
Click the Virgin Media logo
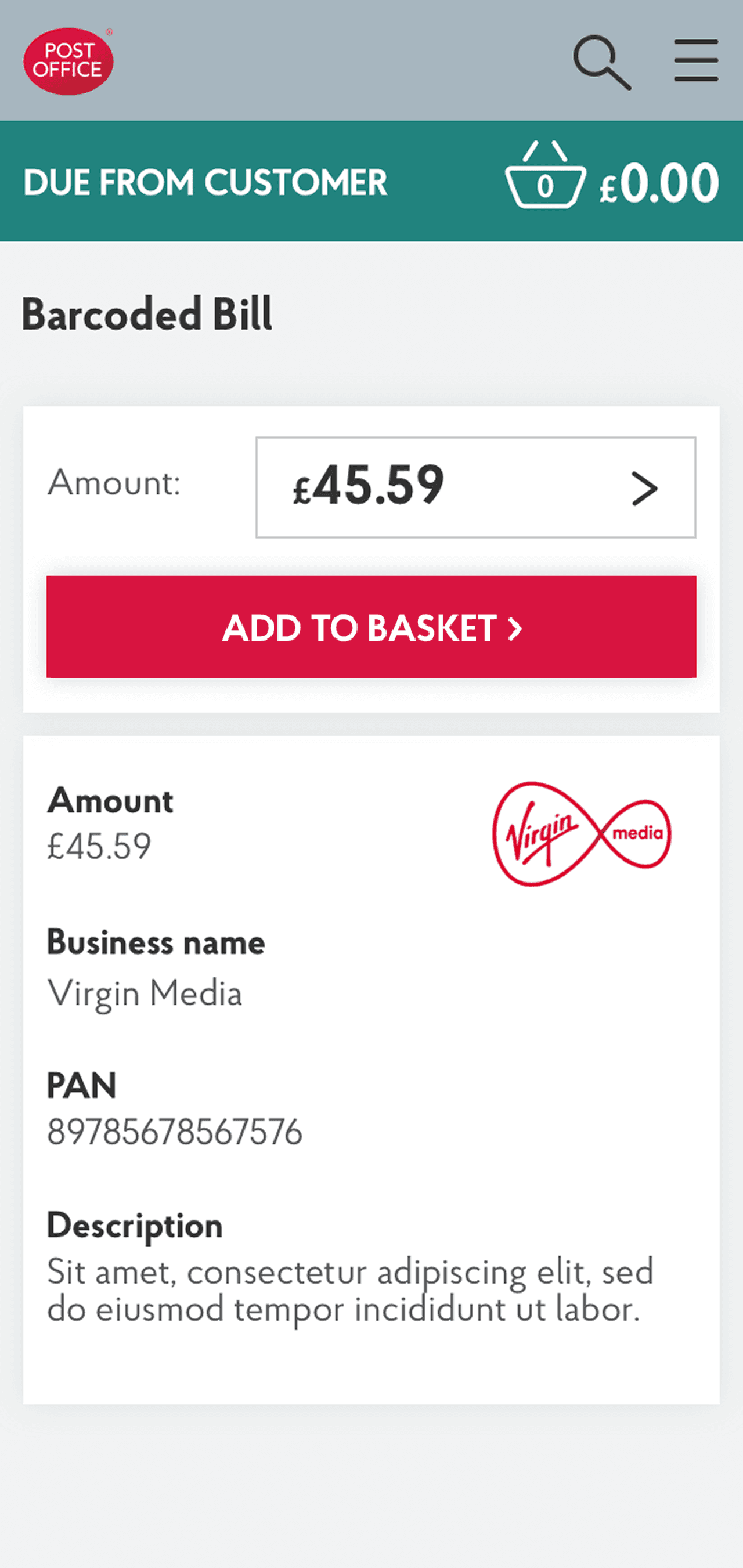click(580, 834)
